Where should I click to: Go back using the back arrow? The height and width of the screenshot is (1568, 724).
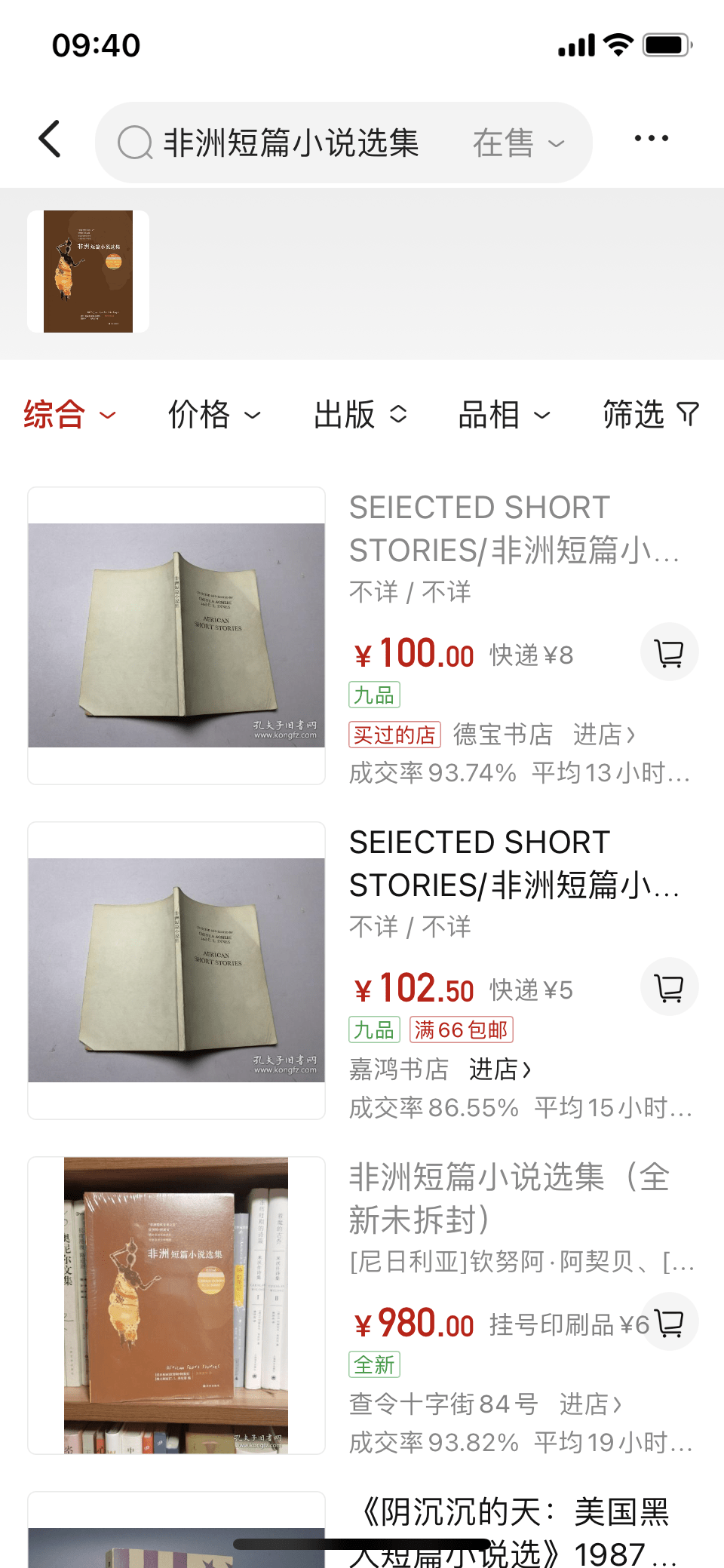point(50,140)
